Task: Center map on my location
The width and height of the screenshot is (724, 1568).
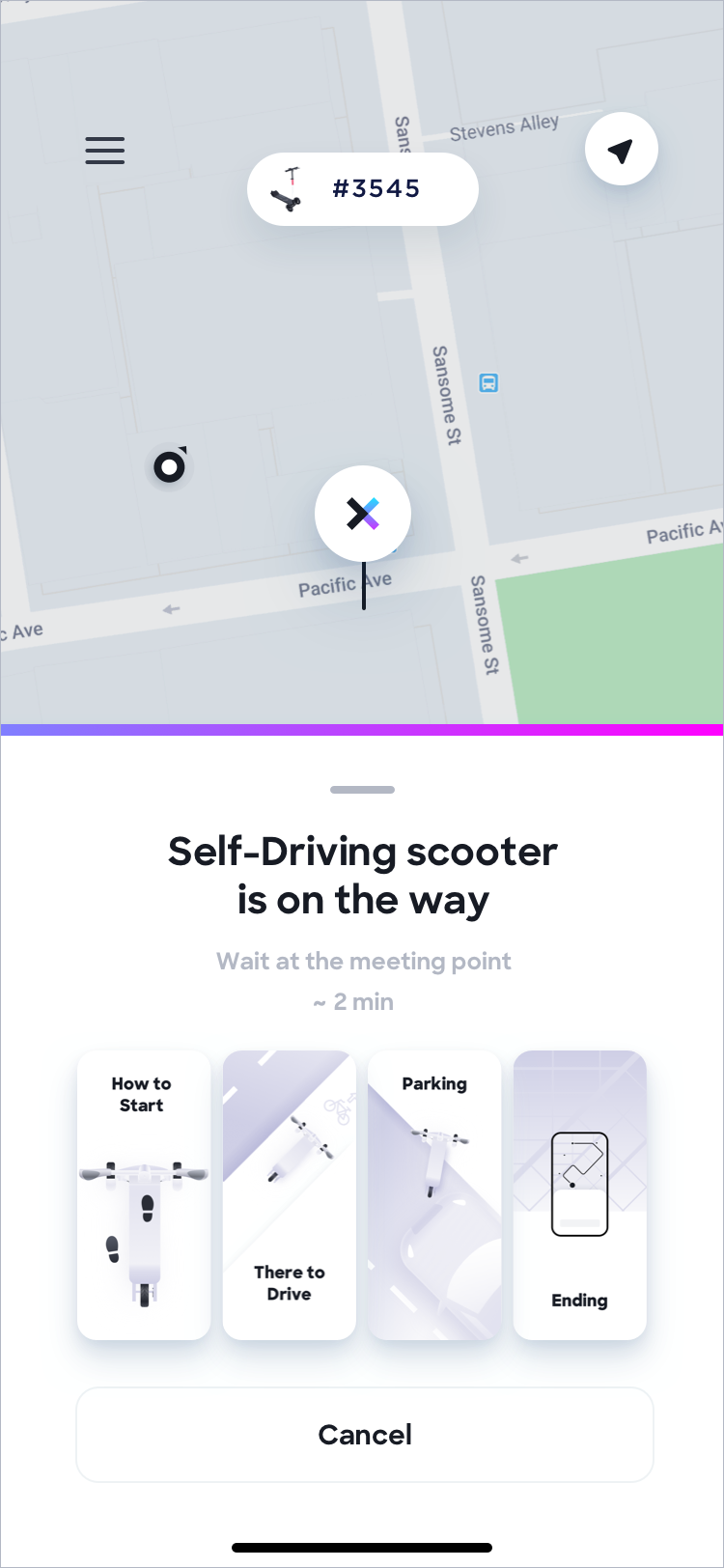Action: [x=622, y=150]
